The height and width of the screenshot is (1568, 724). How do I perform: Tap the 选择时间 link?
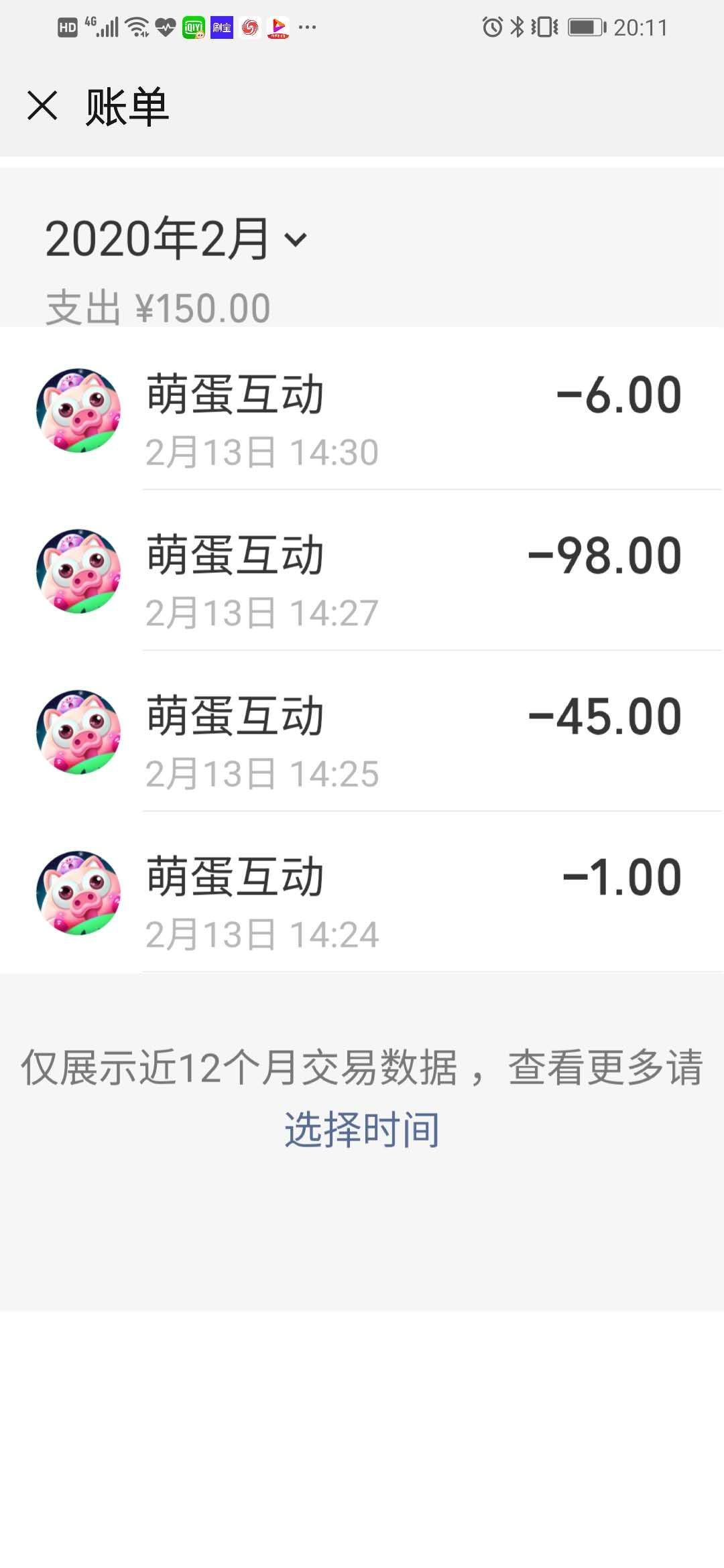coord(362,1130)
